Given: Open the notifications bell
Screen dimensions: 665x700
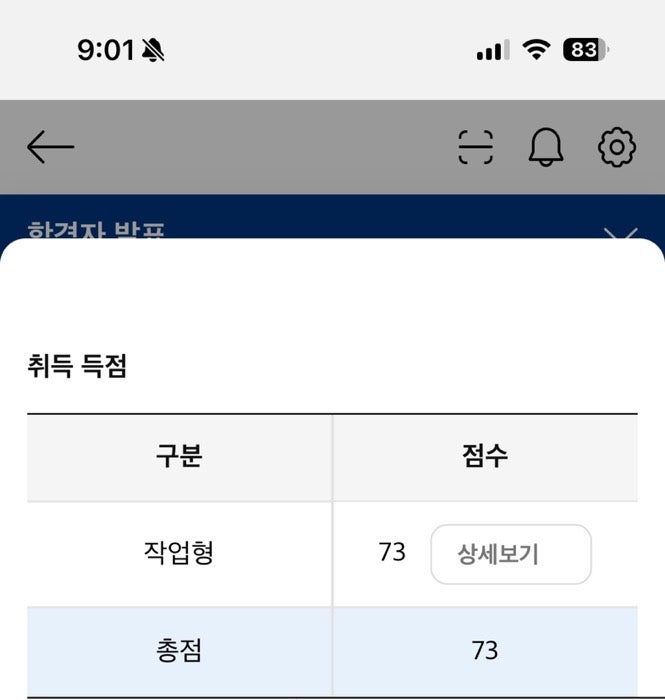Looking at the screenshot, I should click(x=546, y=148).
